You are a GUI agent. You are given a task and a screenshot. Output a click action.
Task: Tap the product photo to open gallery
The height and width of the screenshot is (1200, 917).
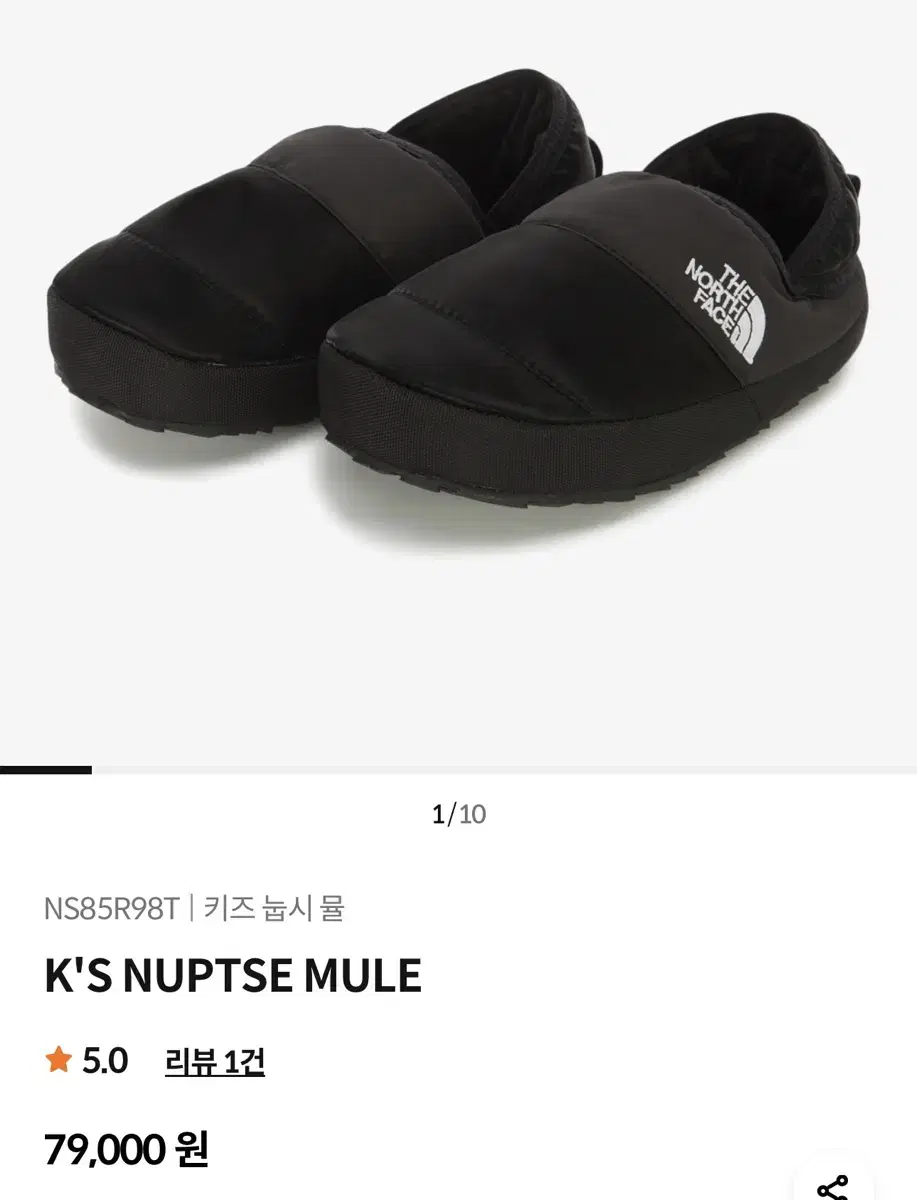(x=459, y=300)
